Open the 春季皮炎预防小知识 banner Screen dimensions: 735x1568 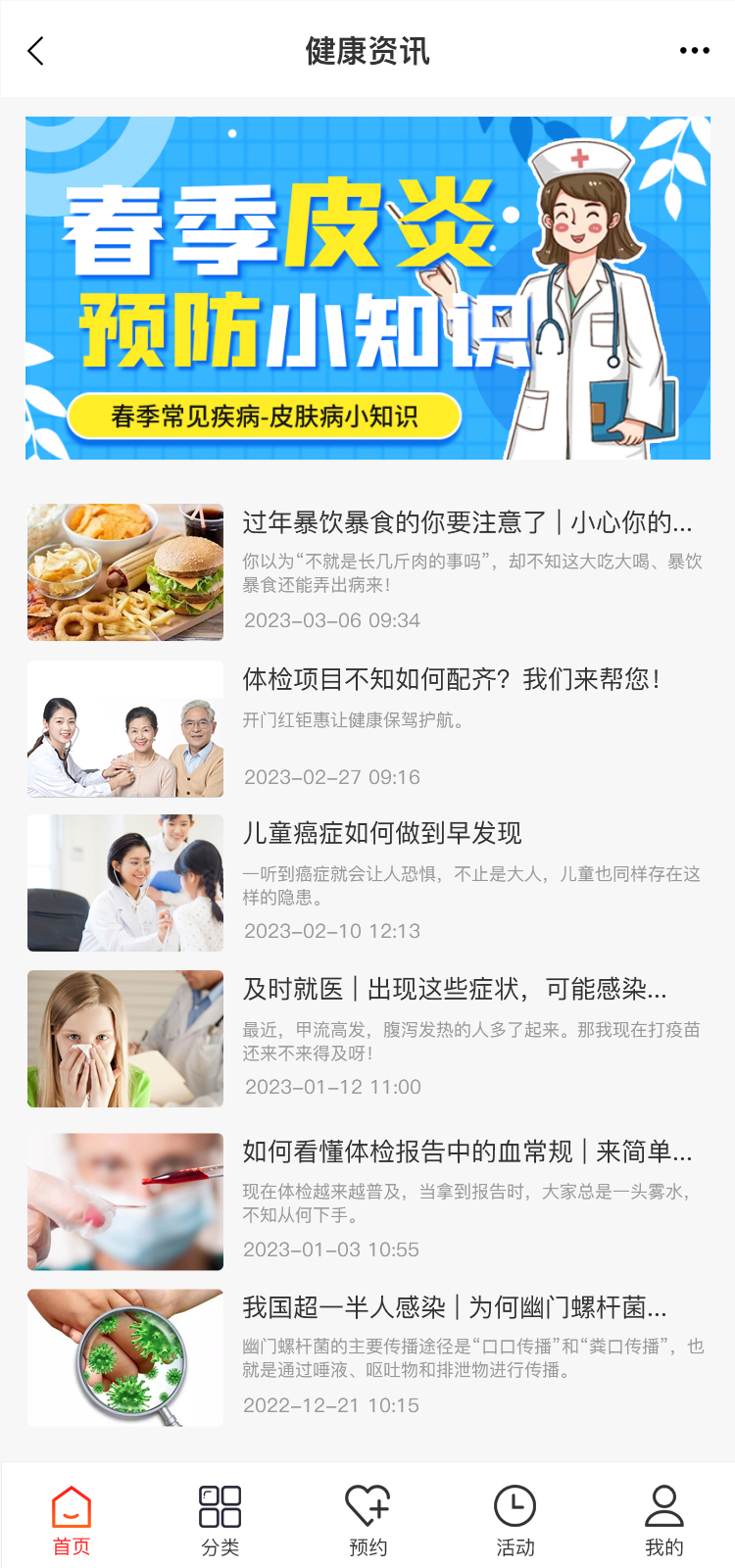click(367, 288)
